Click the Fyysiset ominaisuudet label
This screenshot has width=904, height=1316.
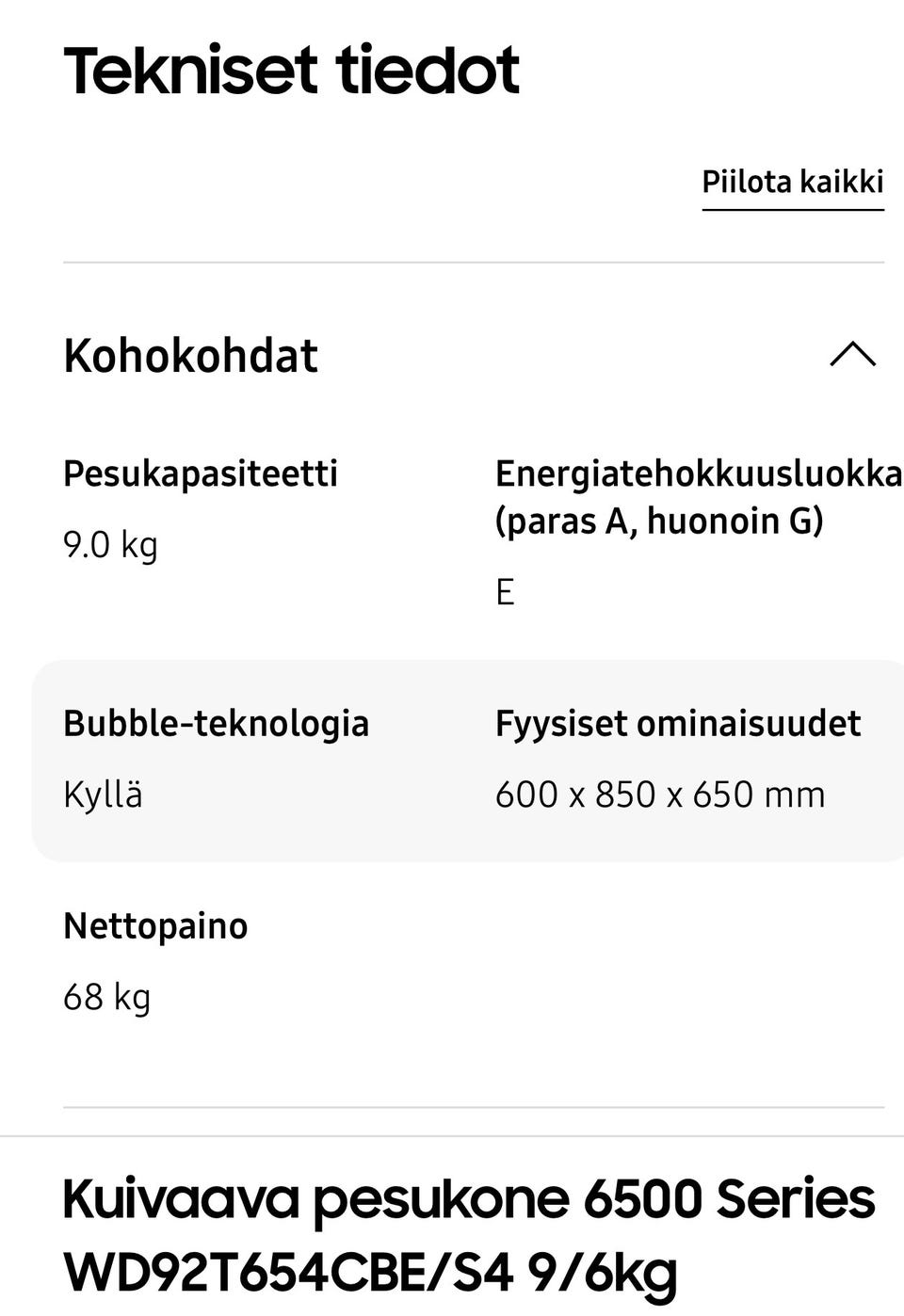click(x=679, y=724)
